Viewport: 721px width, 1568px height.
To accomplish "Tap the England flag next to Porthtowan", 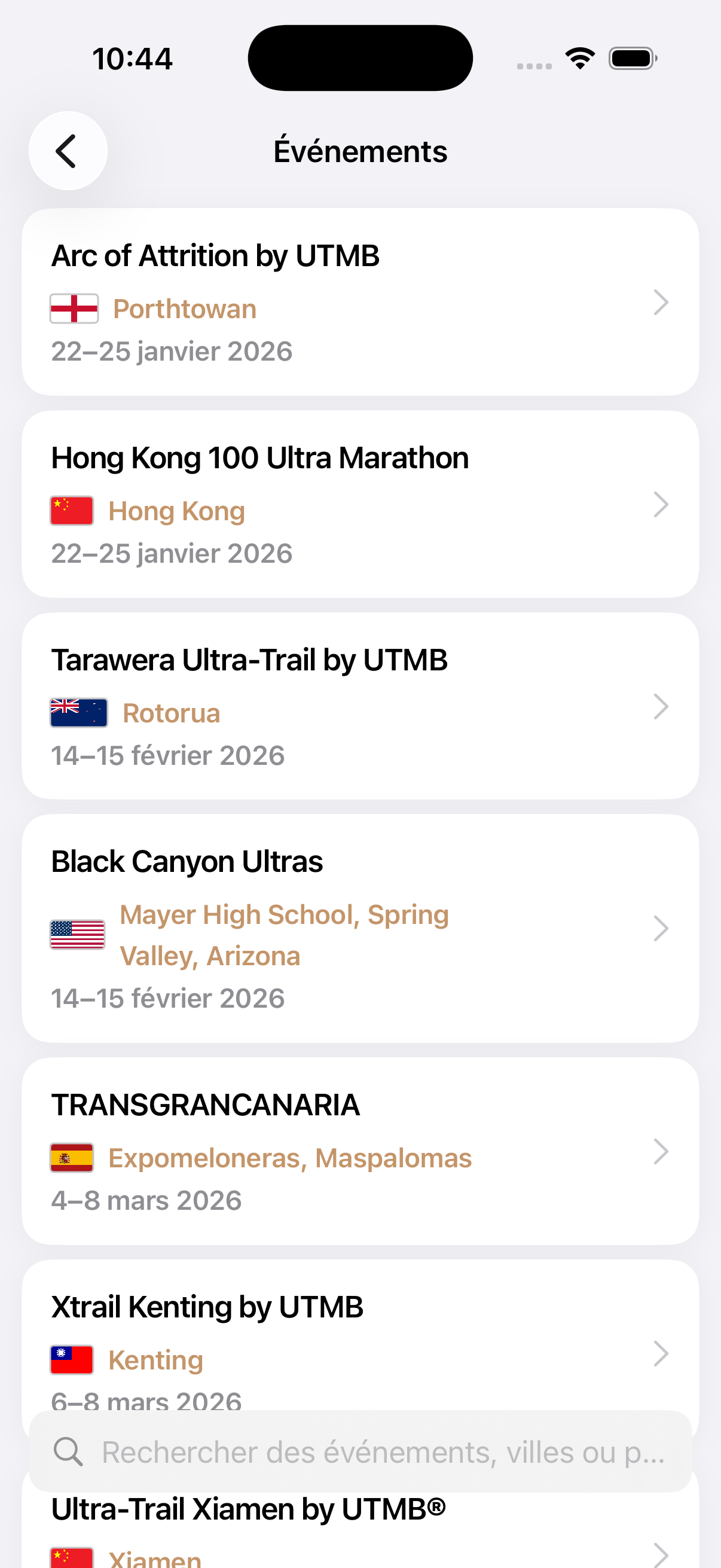I will click(74, 308).
